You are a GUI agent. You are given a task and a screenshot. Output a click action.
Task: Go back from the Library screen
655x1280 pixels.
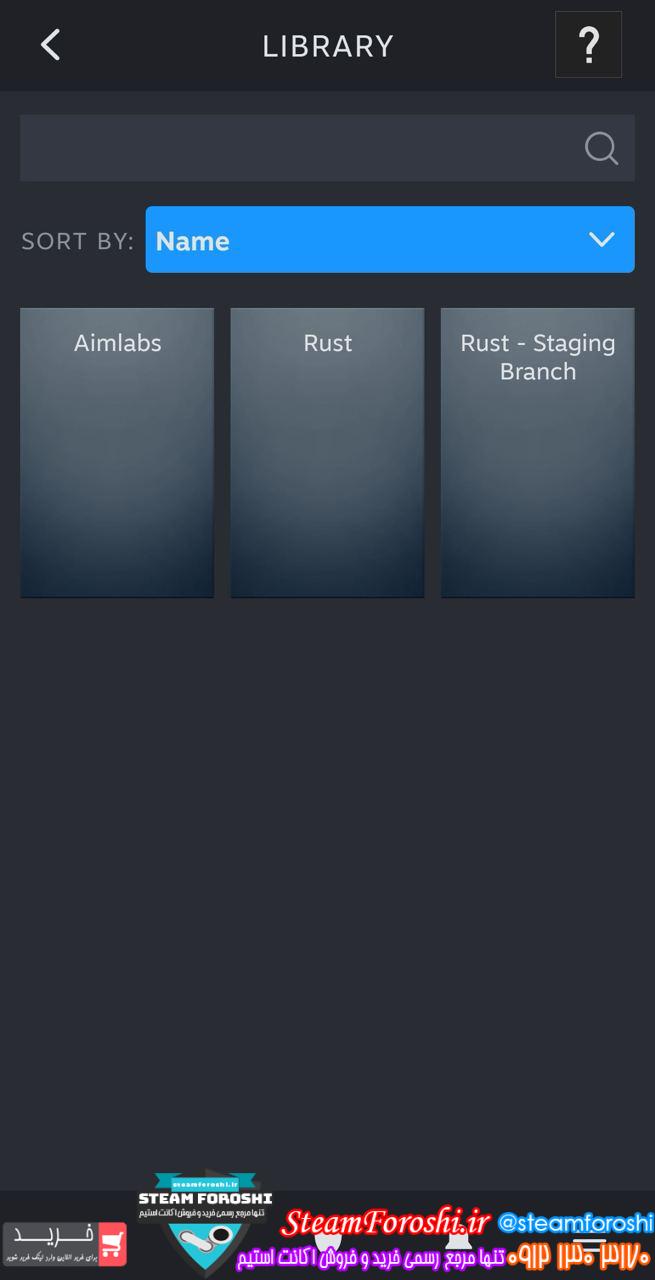click(x=50, y=45)
